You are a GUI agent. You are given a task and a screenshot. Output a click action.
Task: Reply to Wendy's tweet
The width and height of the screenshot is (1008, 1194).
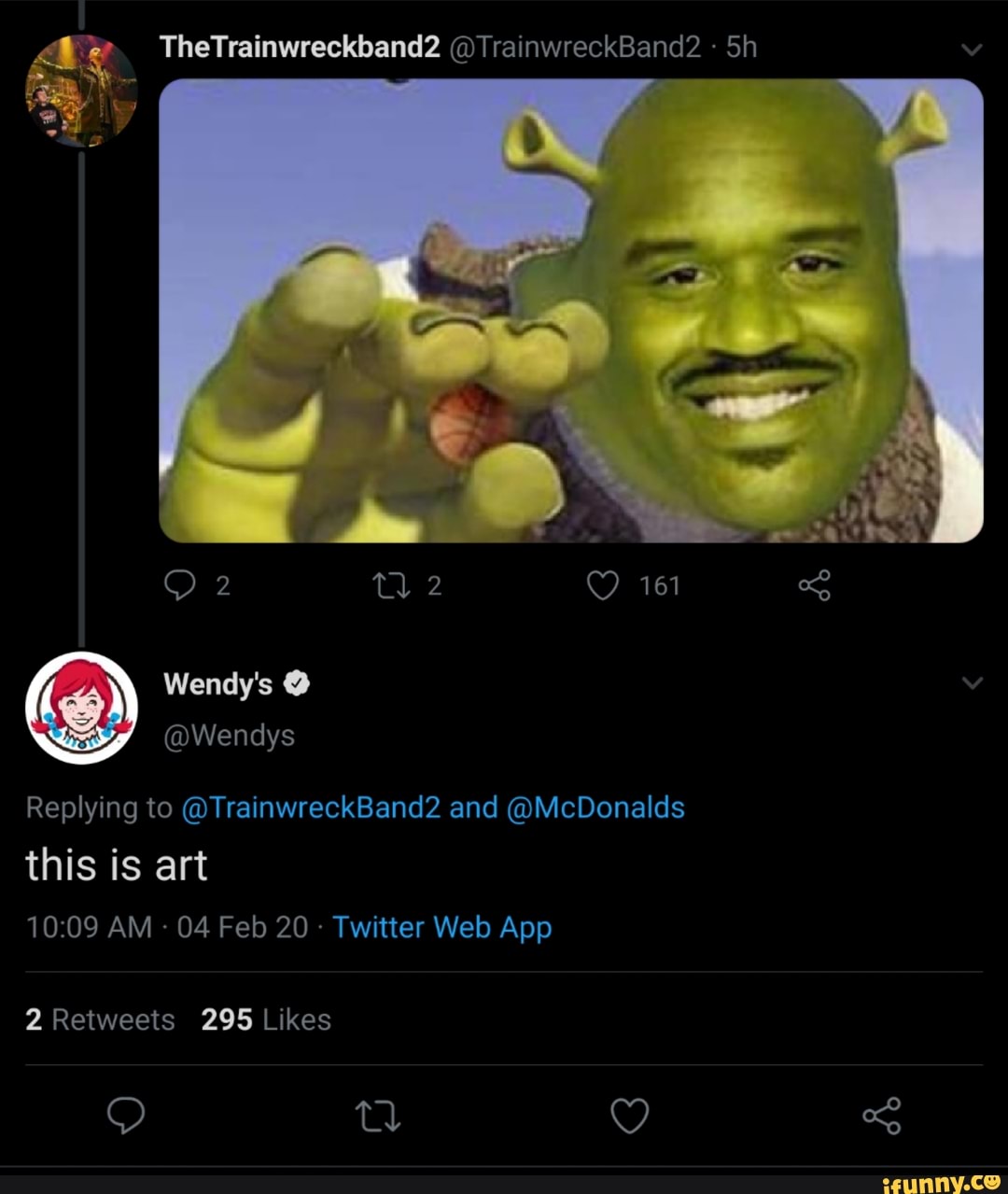(x=126, y=1116)
